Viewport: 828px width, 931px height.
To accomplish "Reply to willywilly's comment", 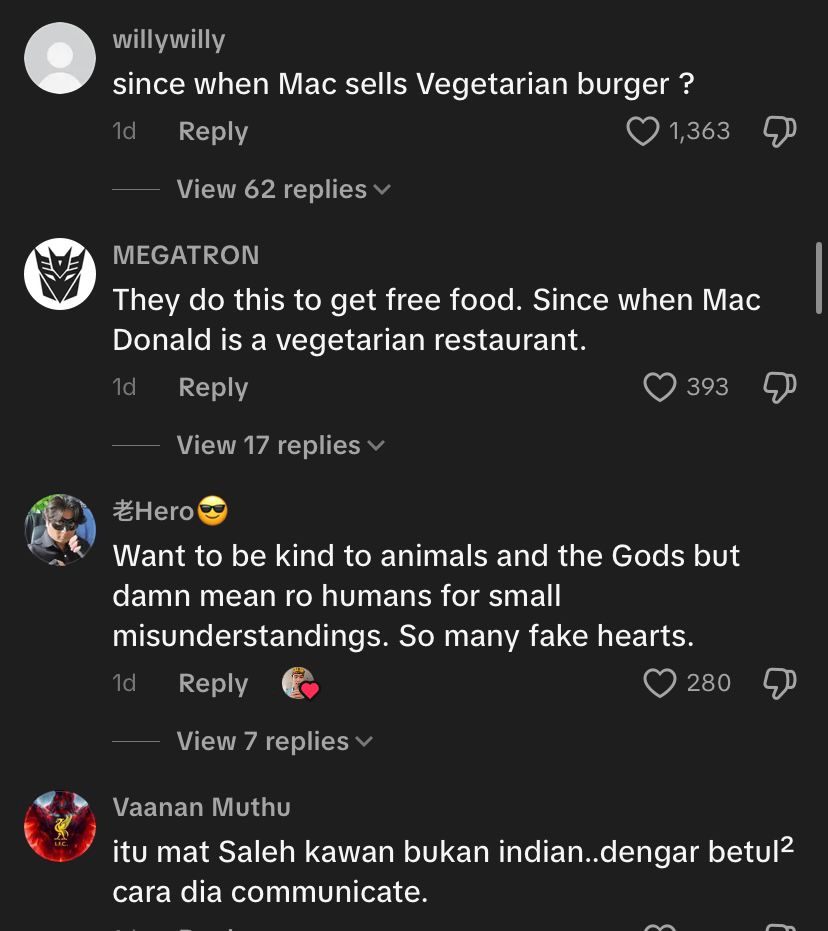I will coord(212,131).
